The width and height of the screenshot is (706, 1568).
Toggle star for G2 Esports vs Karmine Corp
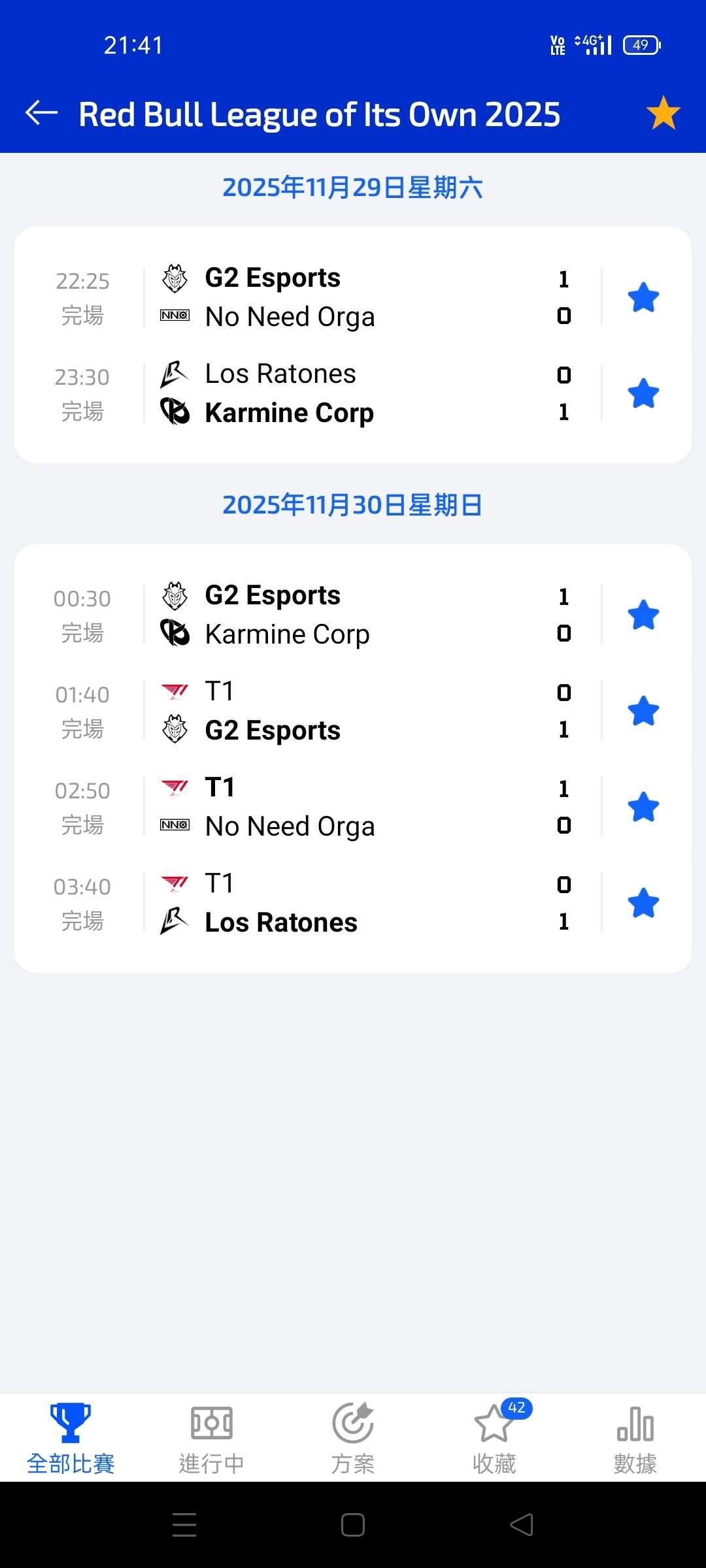click(643, 615)
